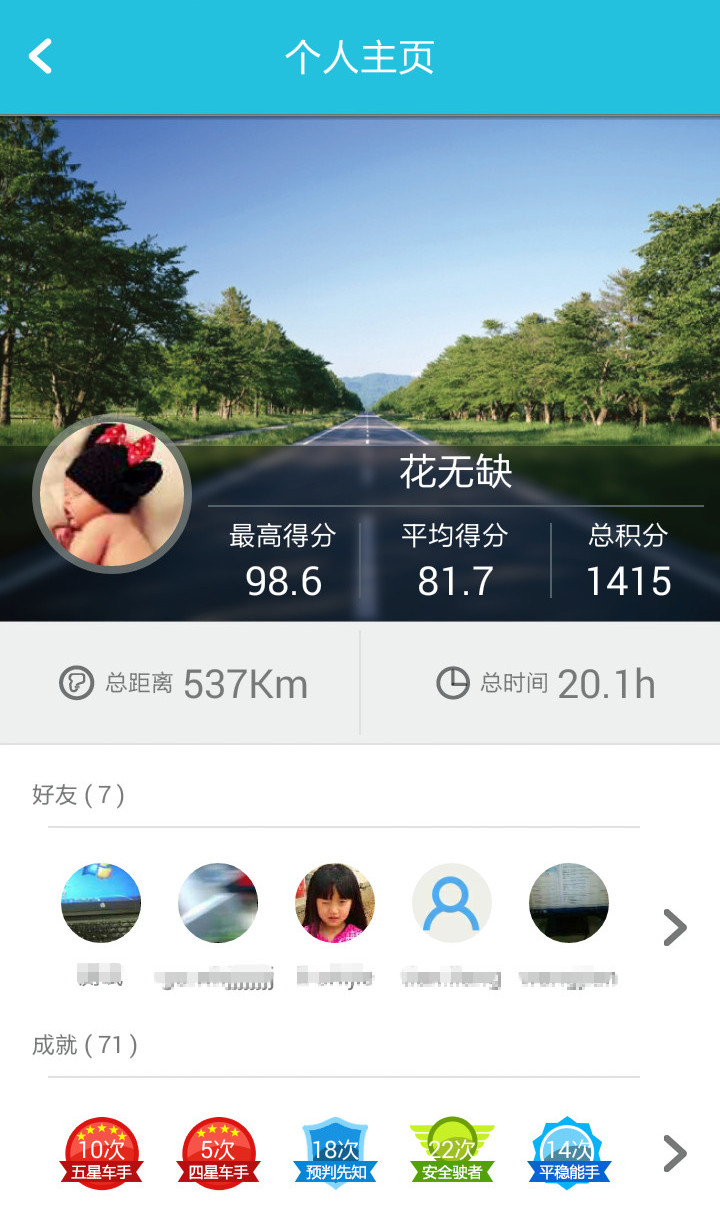Open the friend with the little girl photo
This screenshot has width=720, height=1229.
click(335, 904)
